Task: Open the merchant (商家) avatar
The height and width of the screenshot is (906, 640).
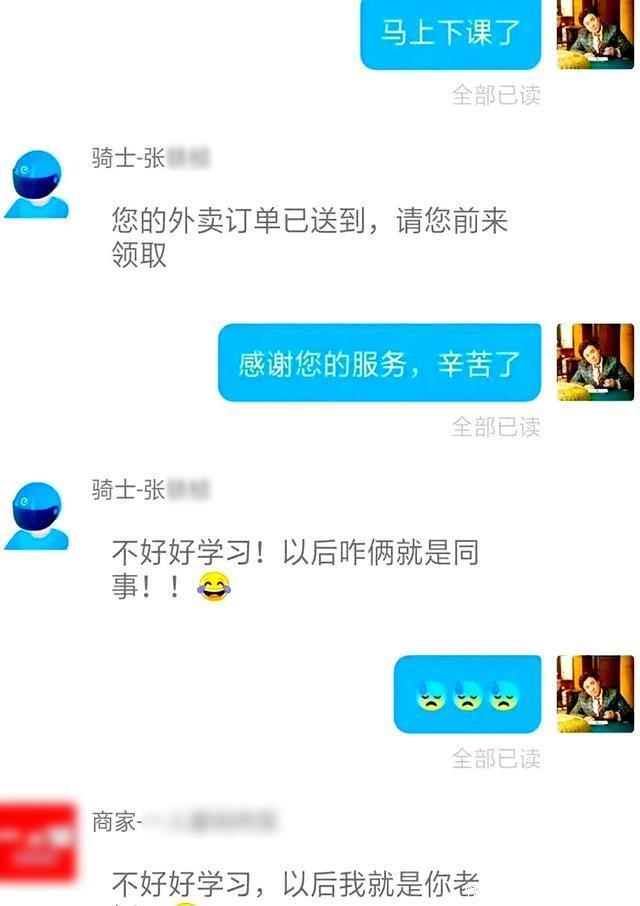Action: click(38, 842)
